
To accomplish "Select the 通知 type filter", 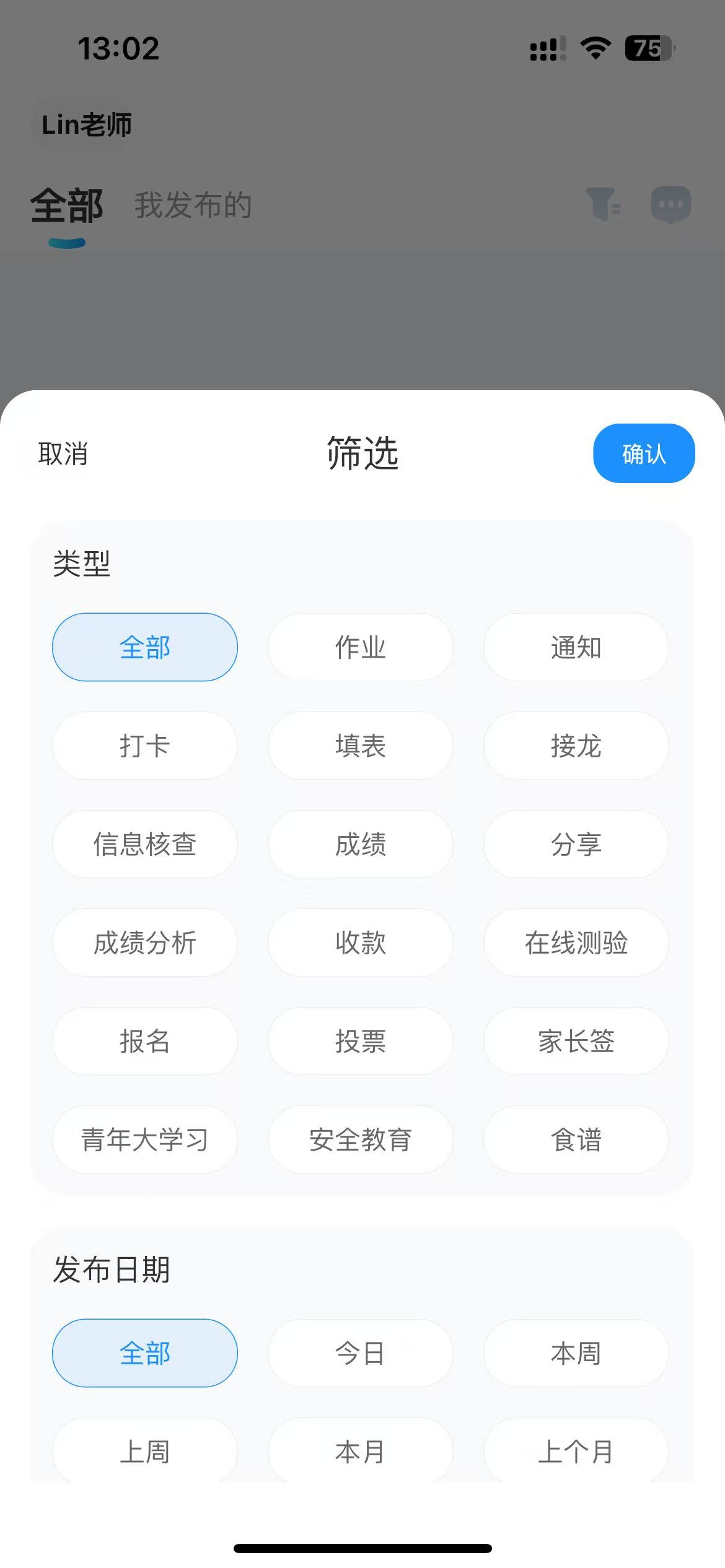I will tap(576, 647).
